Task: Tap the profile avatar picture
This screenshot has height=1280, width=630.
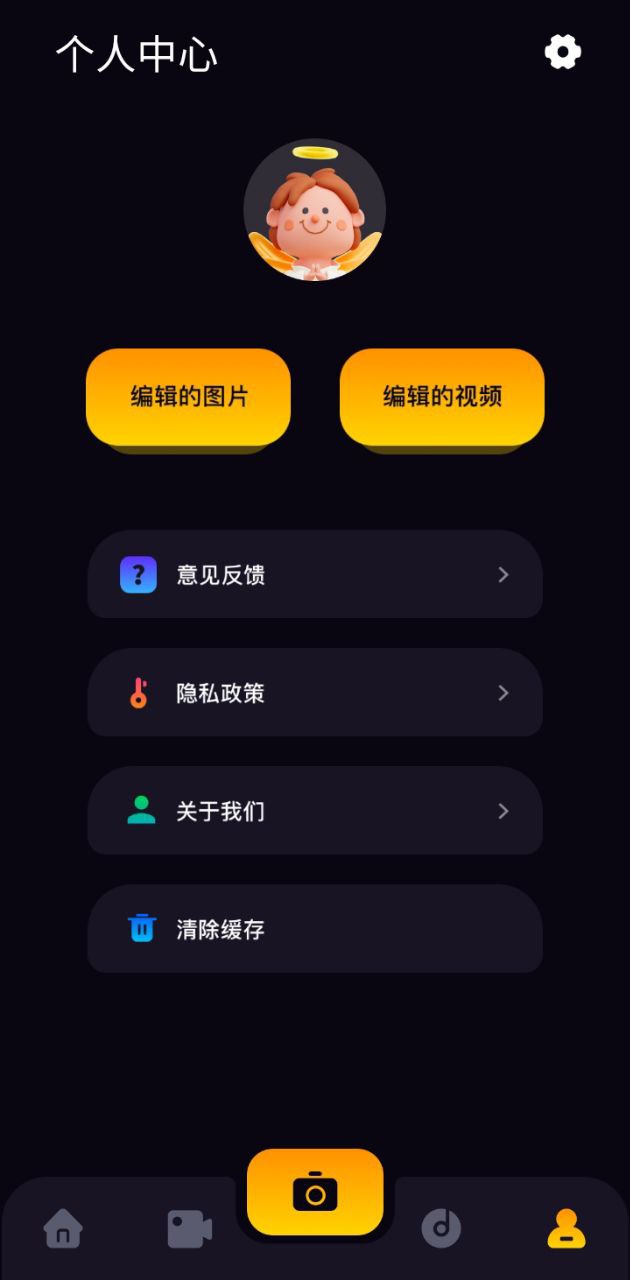Action: (315, 211)
